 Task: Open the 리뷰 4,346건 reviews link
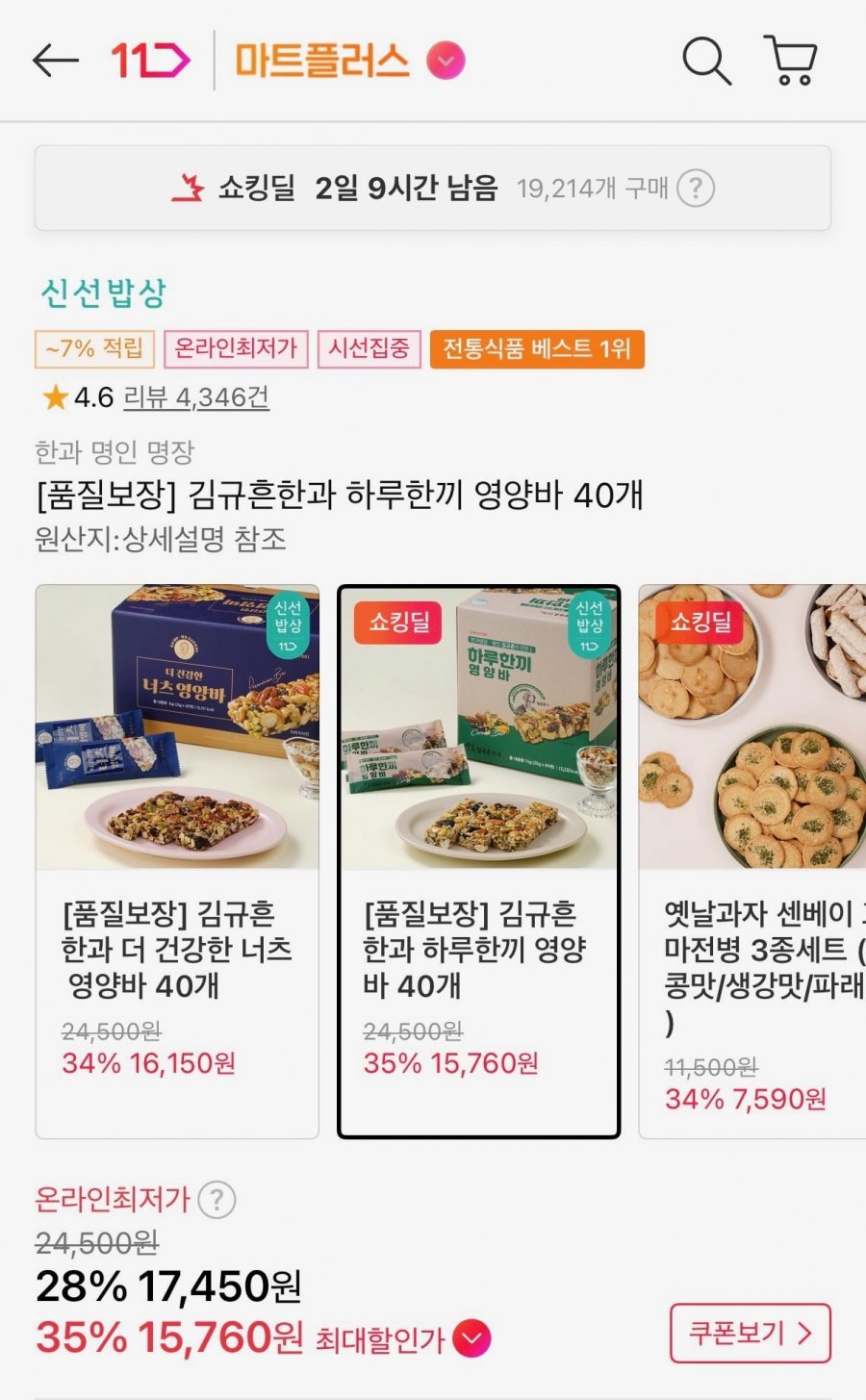point(196,396)
